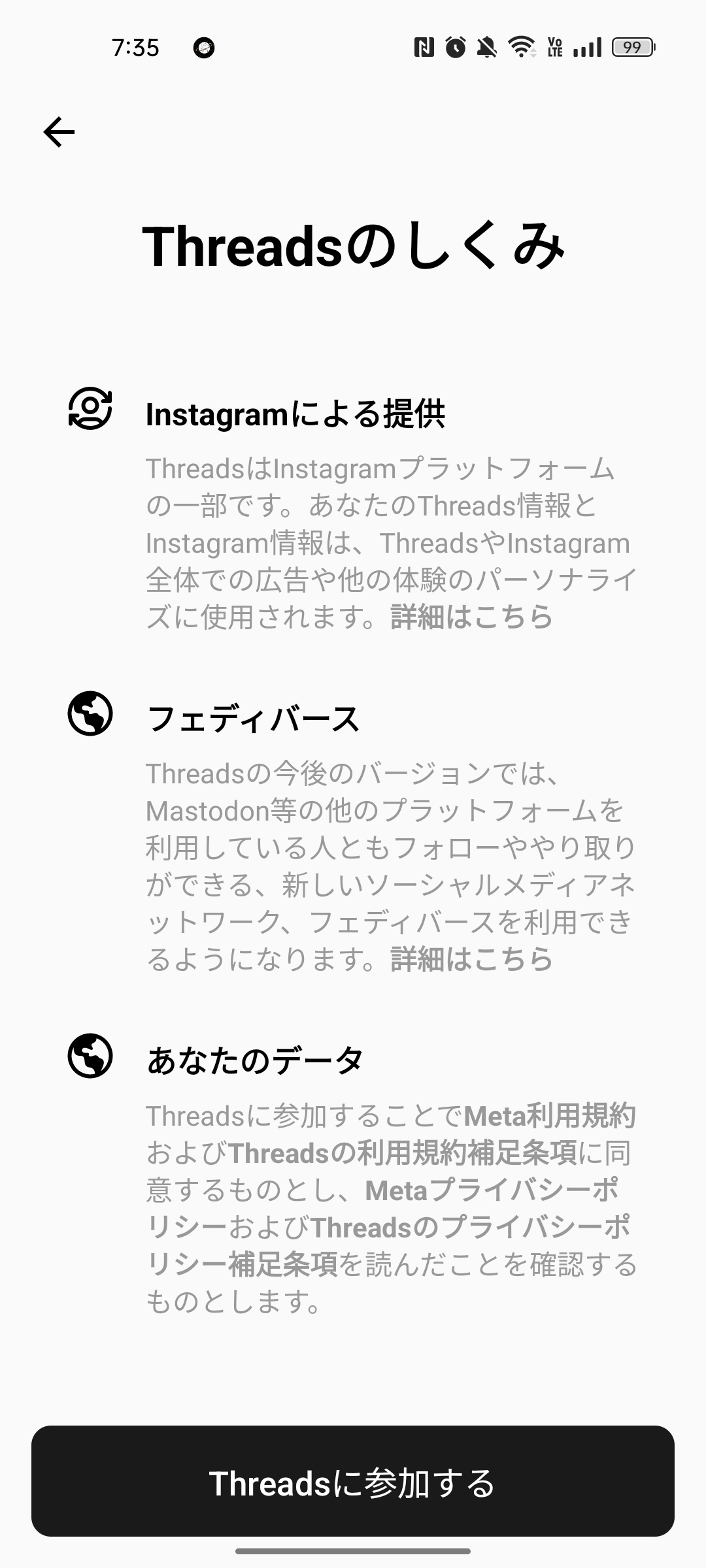Open 詳細はこちら link under Instagramによる提供
The height and width of the screenshot is (1568, 706).
471,617
